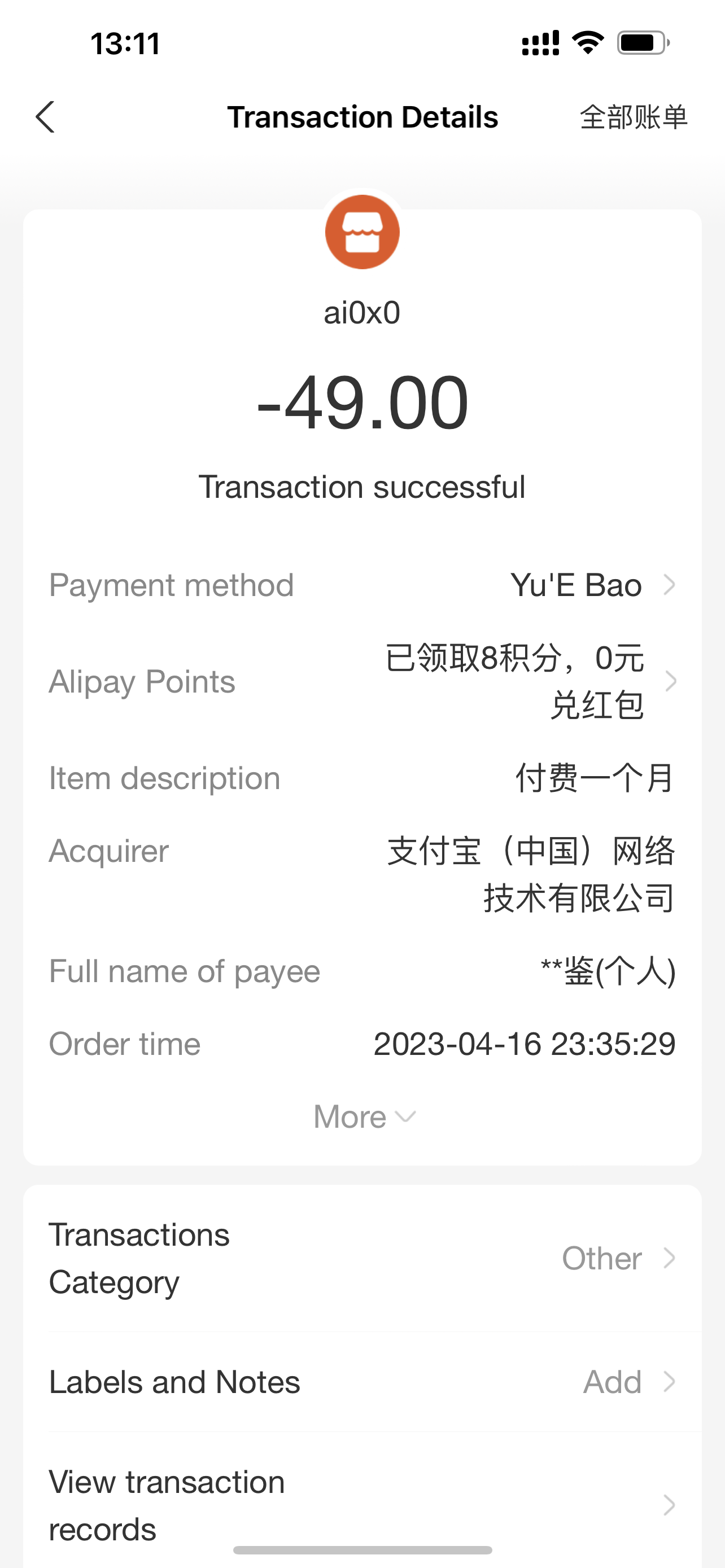Tap the chevron beside Yu'E Bao payment method
Viewport: 725px width, 1568px height.
click(x=670, y=585)
